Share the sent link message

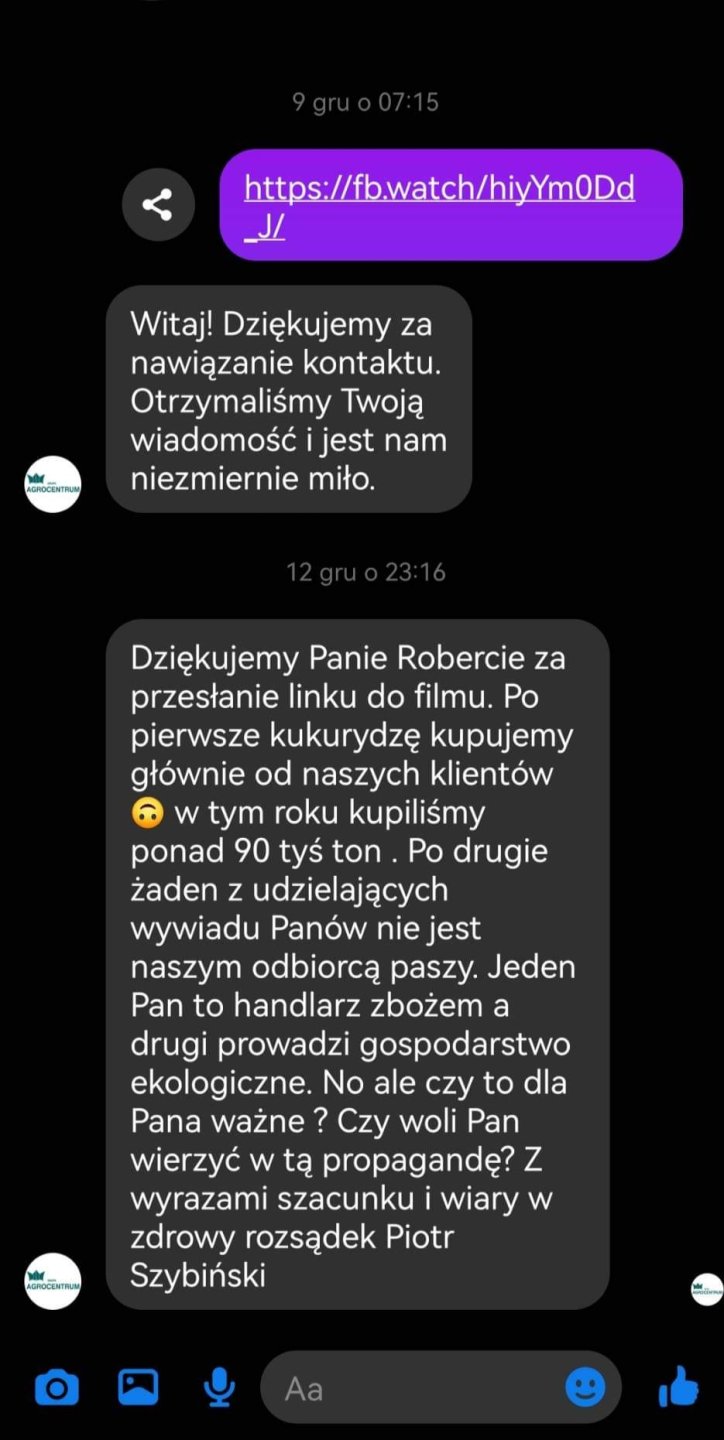click(157, 205)
